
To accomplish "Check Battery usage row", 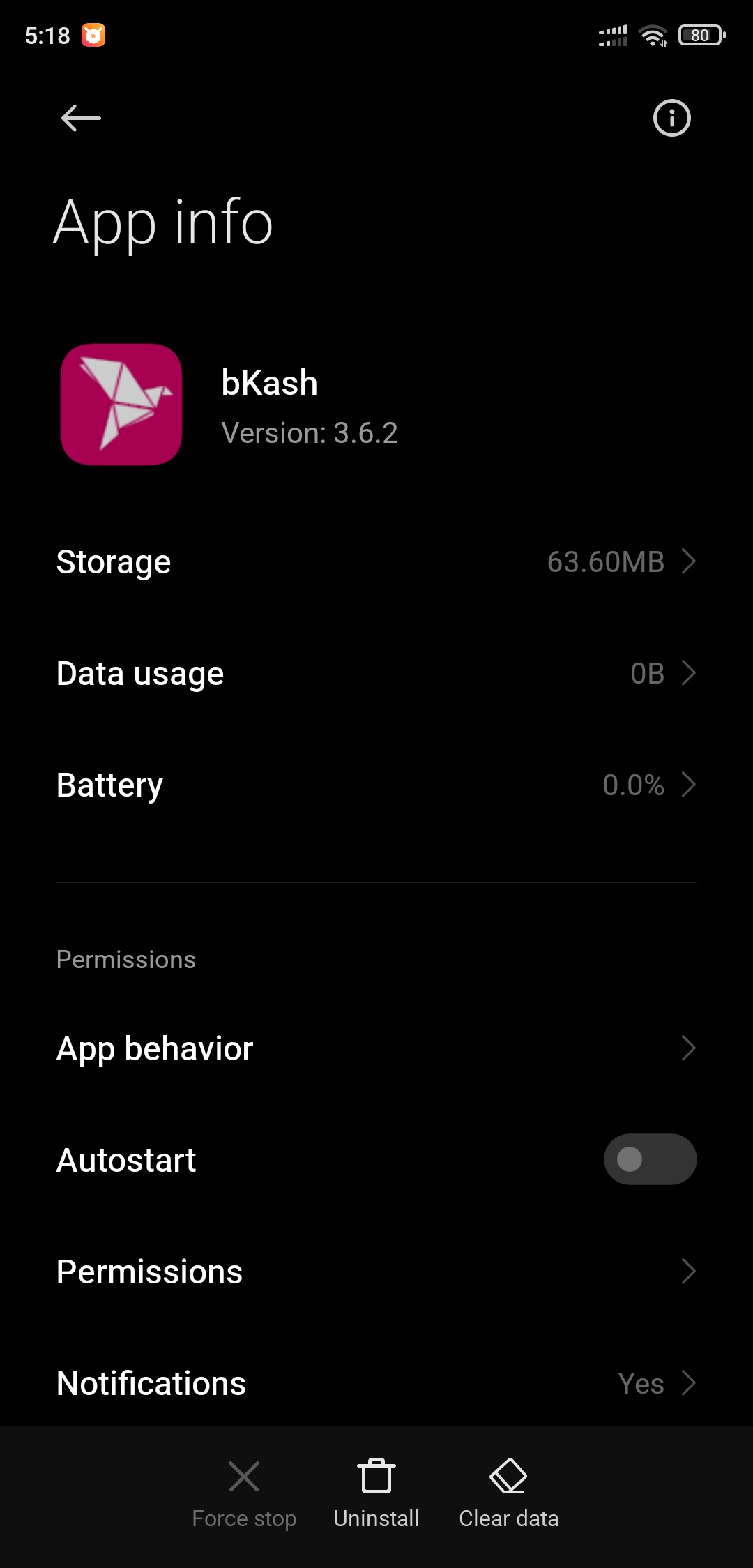I will [x=376, y=785].
